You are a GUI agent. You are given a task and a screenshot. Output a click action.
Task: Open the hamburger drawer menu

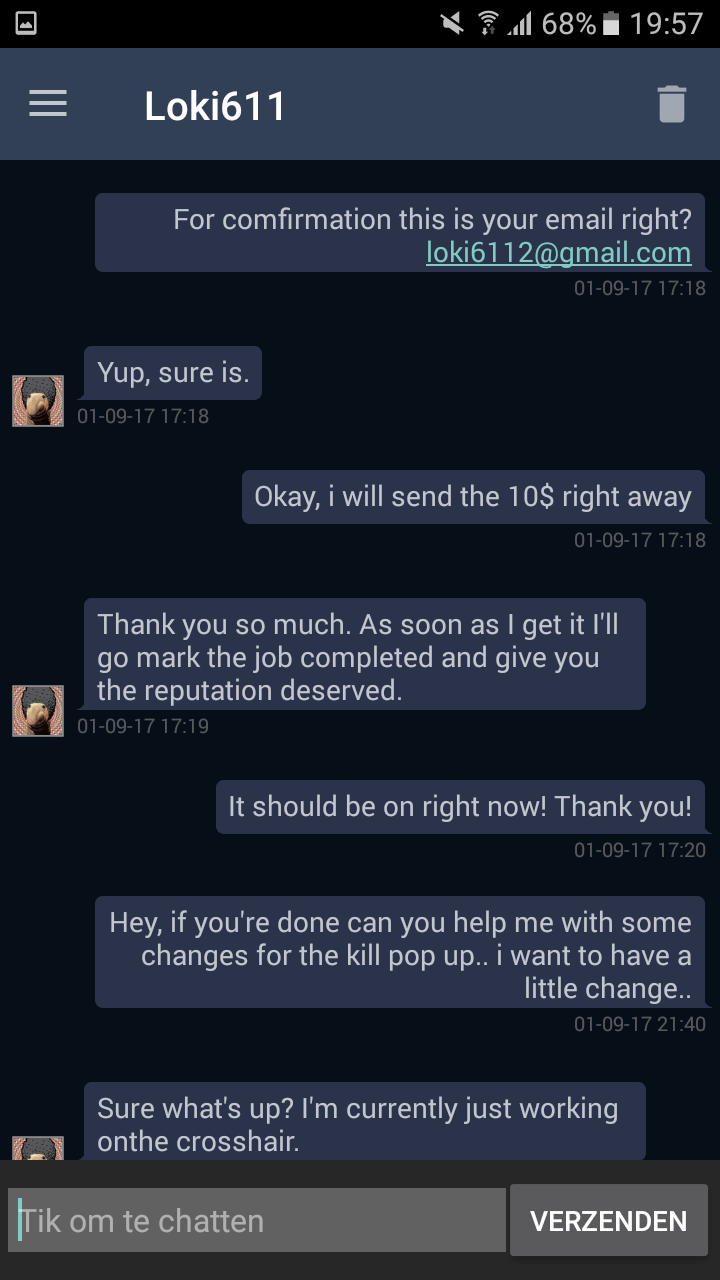[x=48, y=104]
